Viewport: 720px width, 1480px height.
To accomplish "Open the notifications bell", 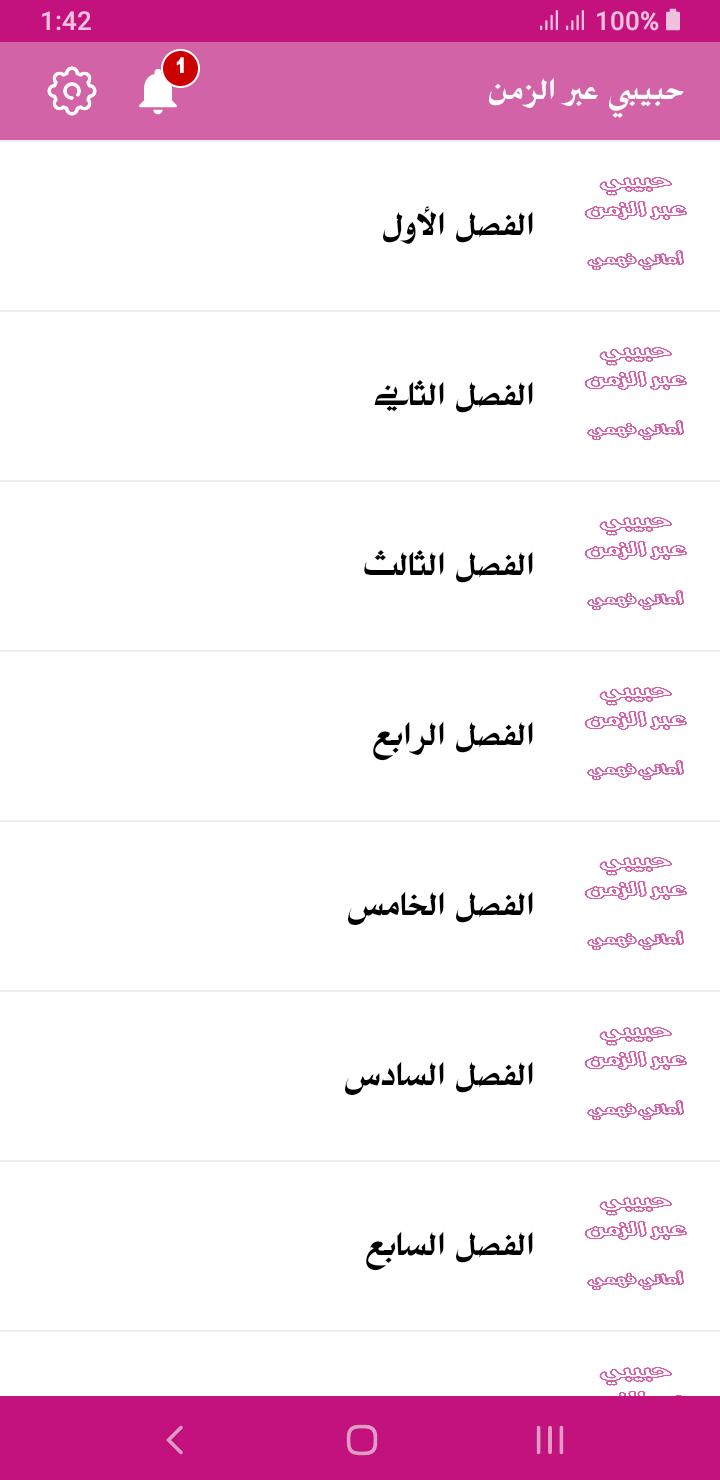I will pos(158,92).
